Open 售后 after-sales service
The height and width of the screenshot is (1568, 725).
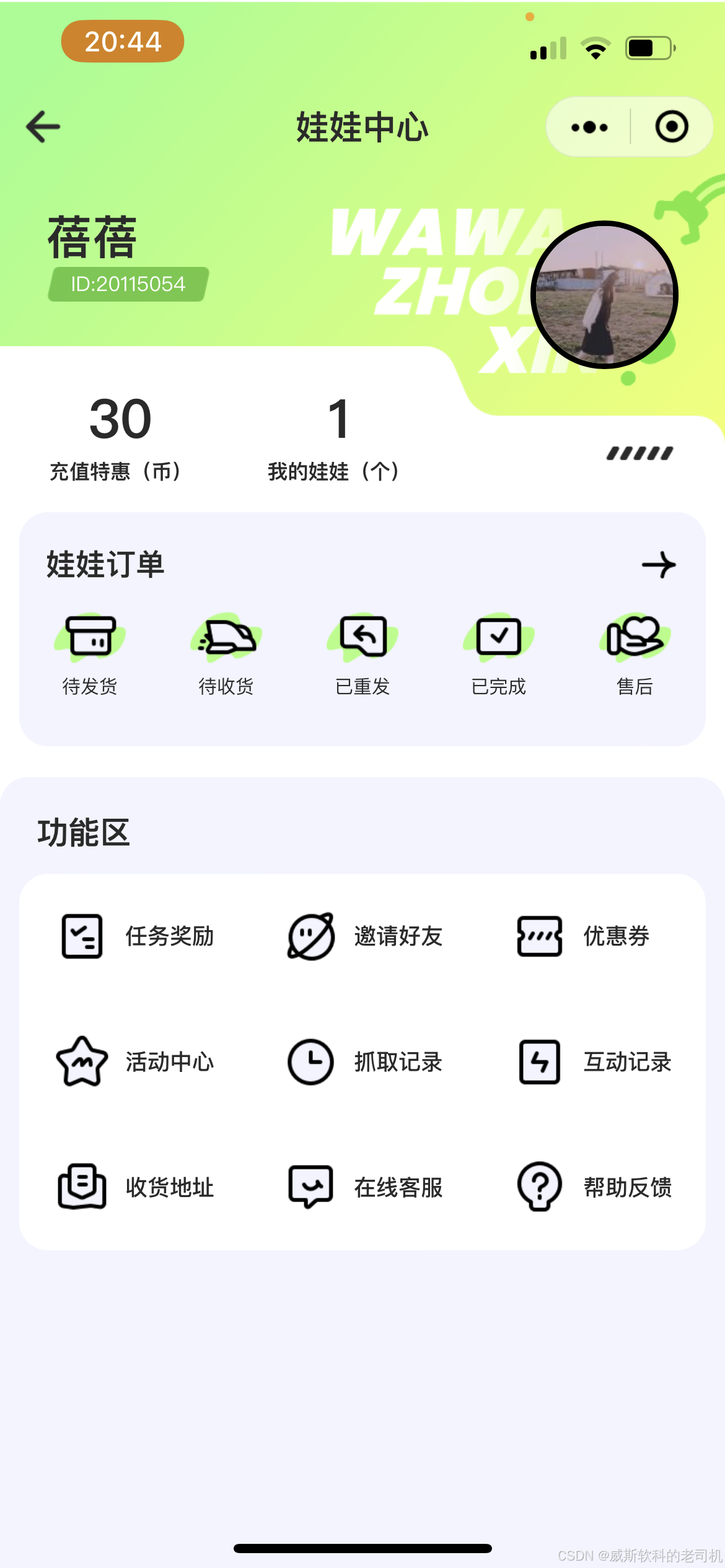[635, 655]
